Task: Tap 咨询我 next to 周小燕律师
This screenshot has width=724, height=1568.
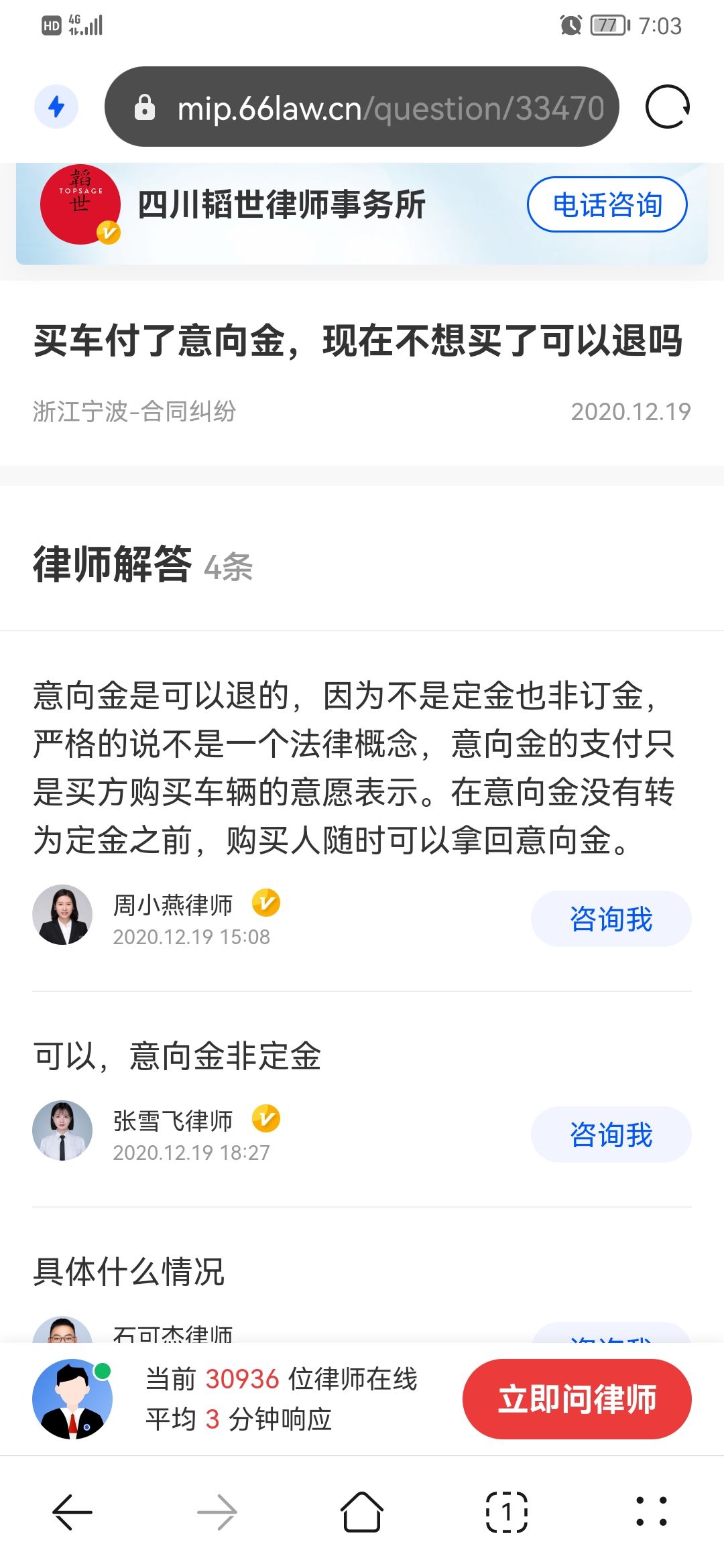Action: point(611,919)
